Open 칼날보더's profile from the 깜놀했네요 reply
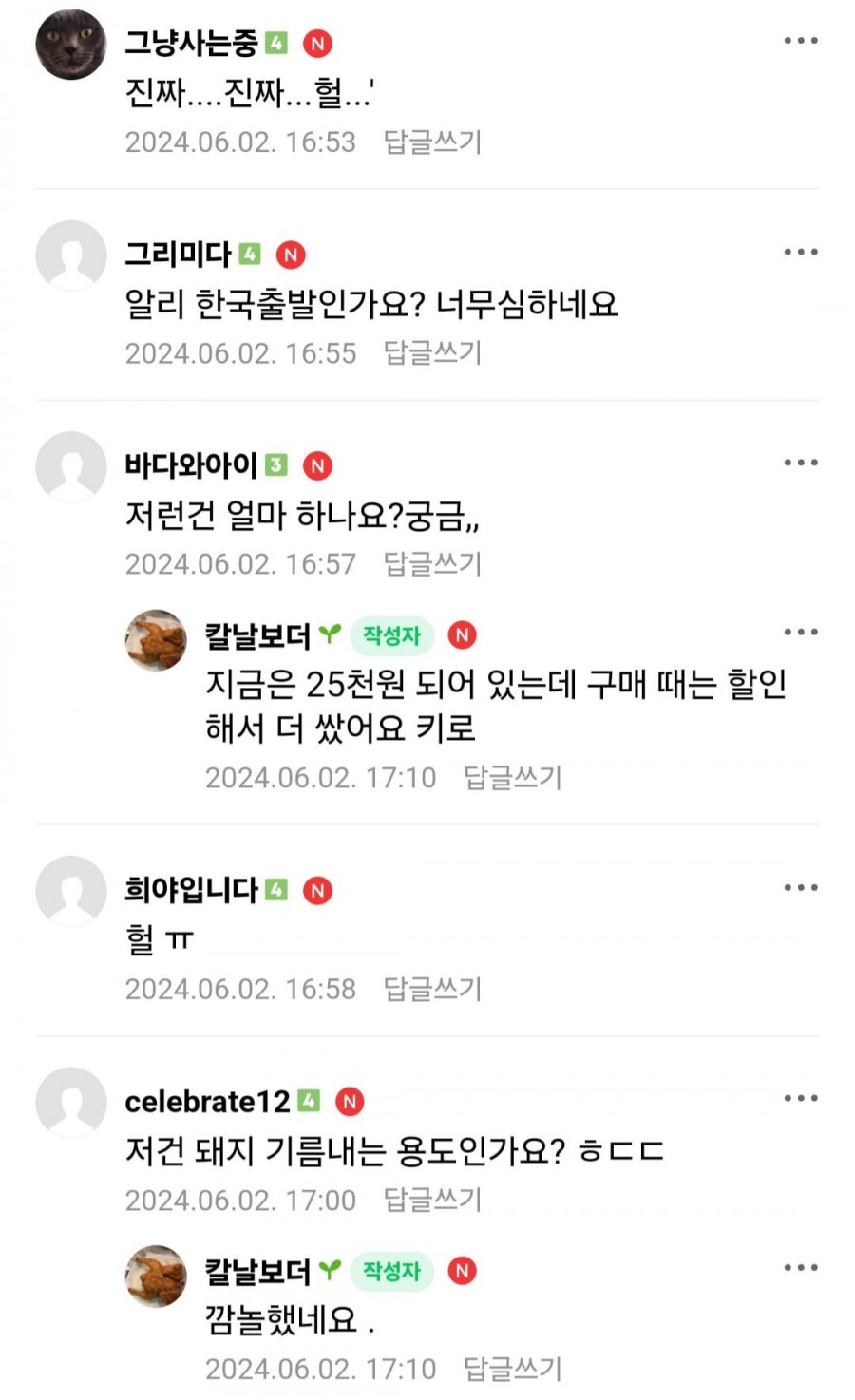The image size is (855, 1400). (x=257, y=1271)
